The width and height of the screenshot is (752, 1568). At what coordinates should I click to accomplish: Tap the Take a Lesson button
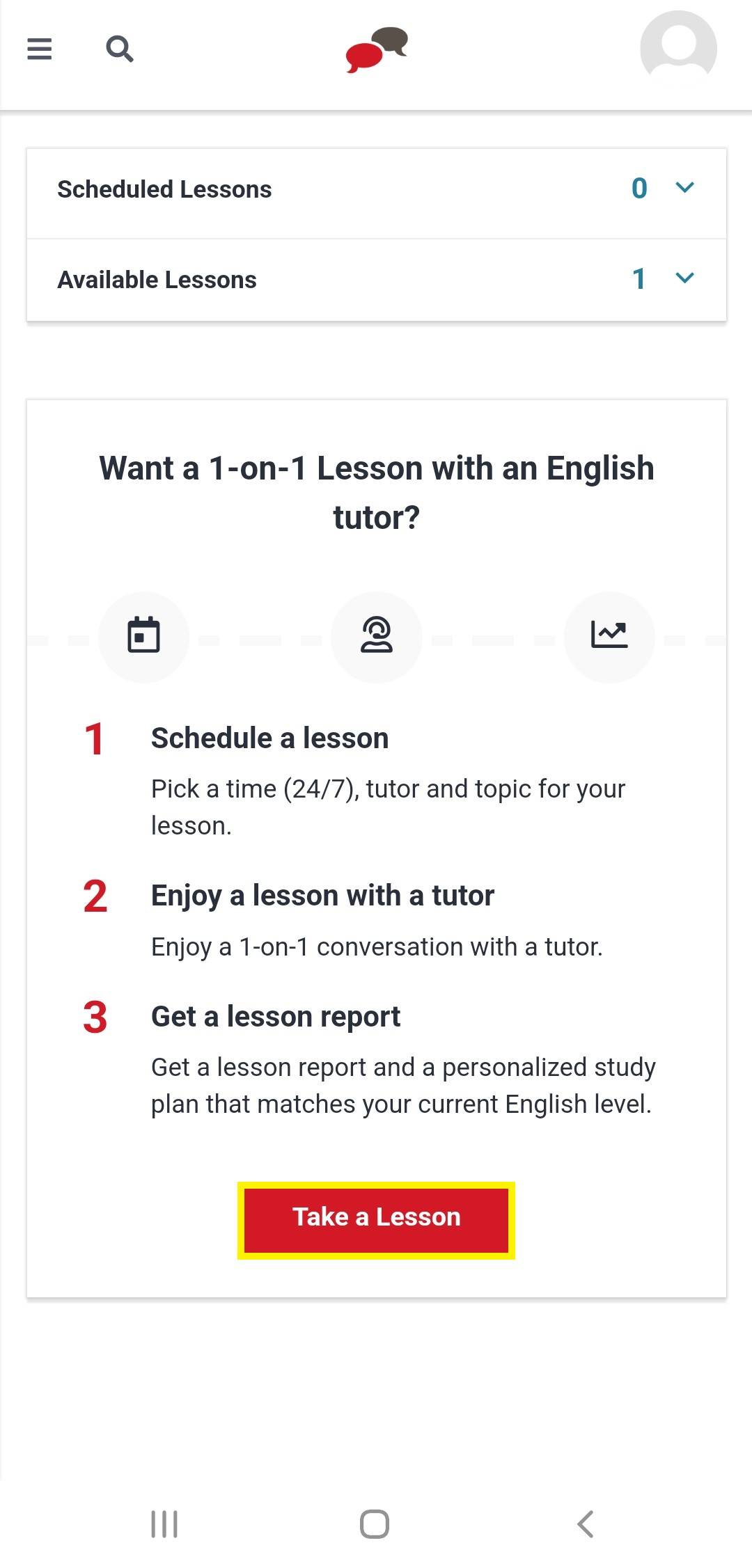(x=376, y=1220)
